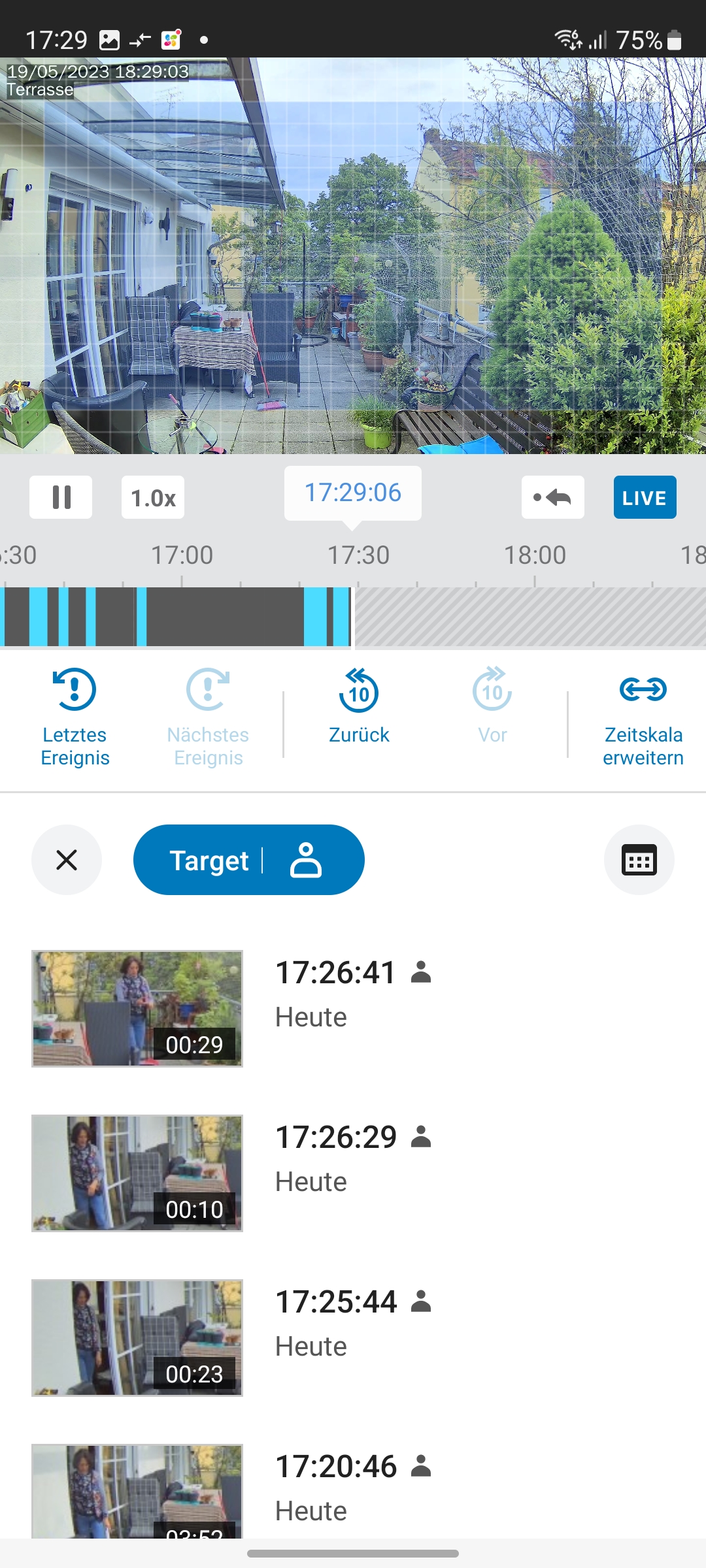
Task: Change the 1.0x playback speed
Action: (x=153, y=498)
